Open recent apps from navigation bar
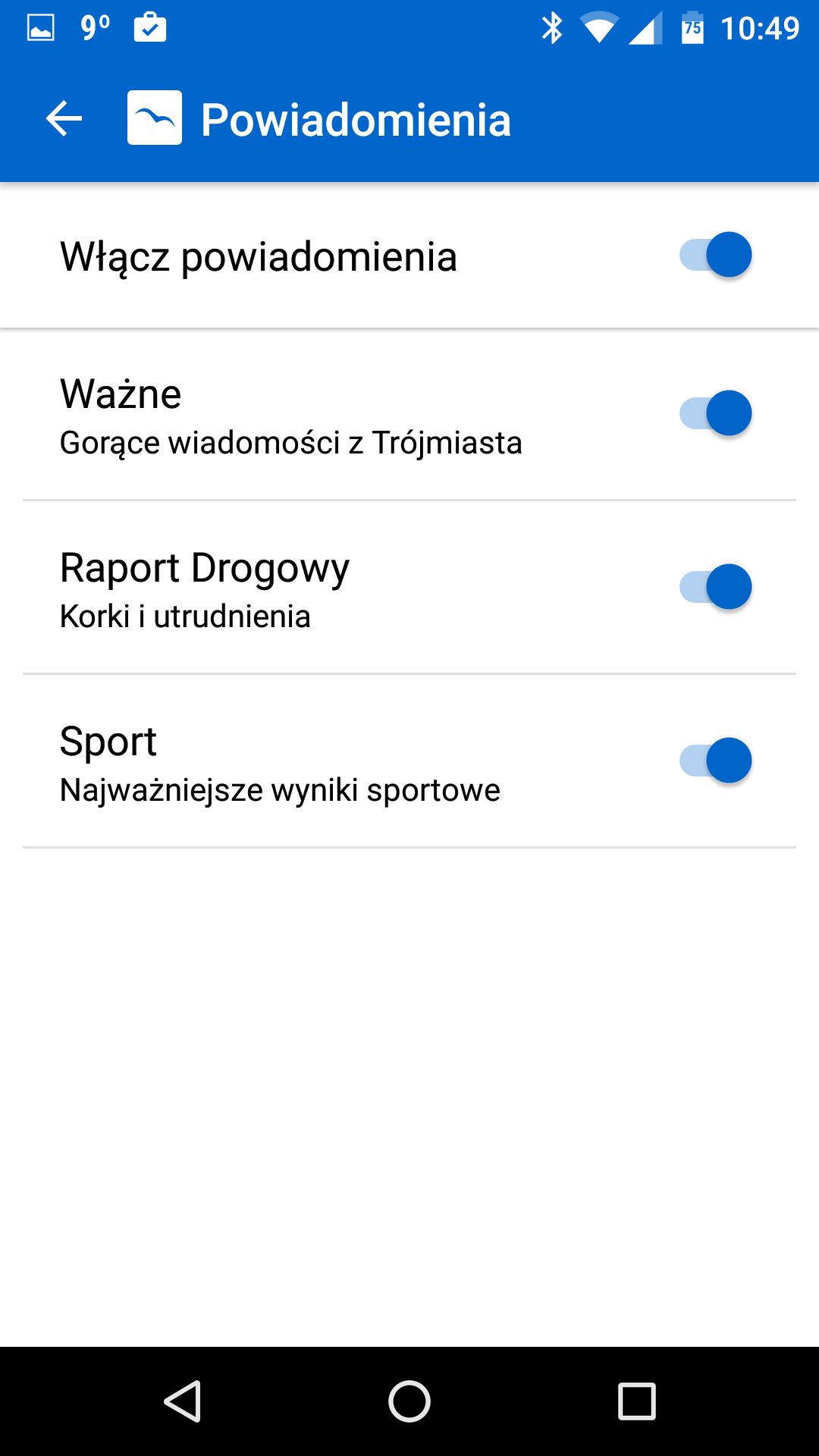 click(x=637, y=1401)
